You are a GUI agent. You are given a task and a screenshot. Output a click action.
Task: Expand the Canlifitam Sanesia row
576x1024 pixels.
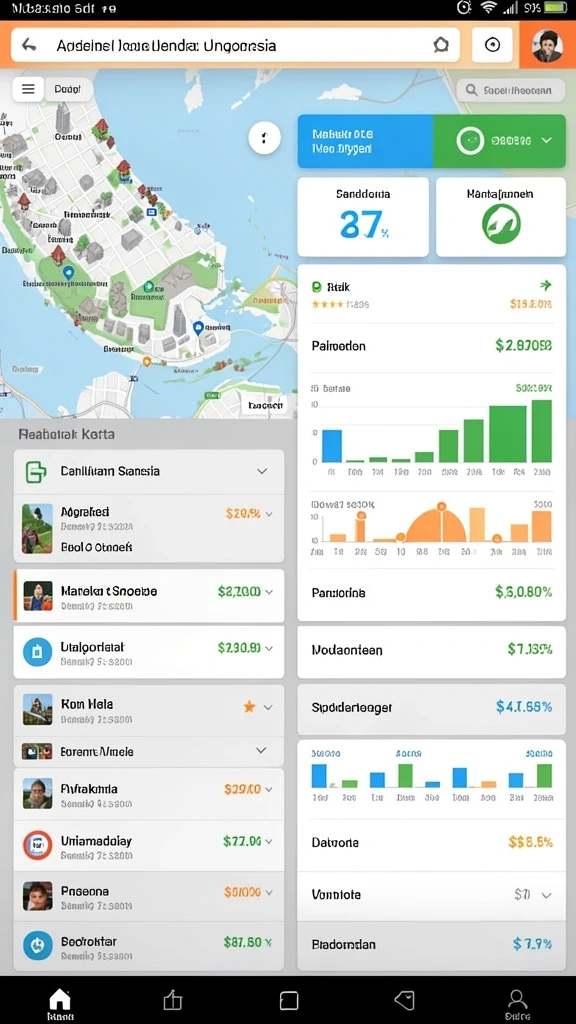[x=149, y=472]
